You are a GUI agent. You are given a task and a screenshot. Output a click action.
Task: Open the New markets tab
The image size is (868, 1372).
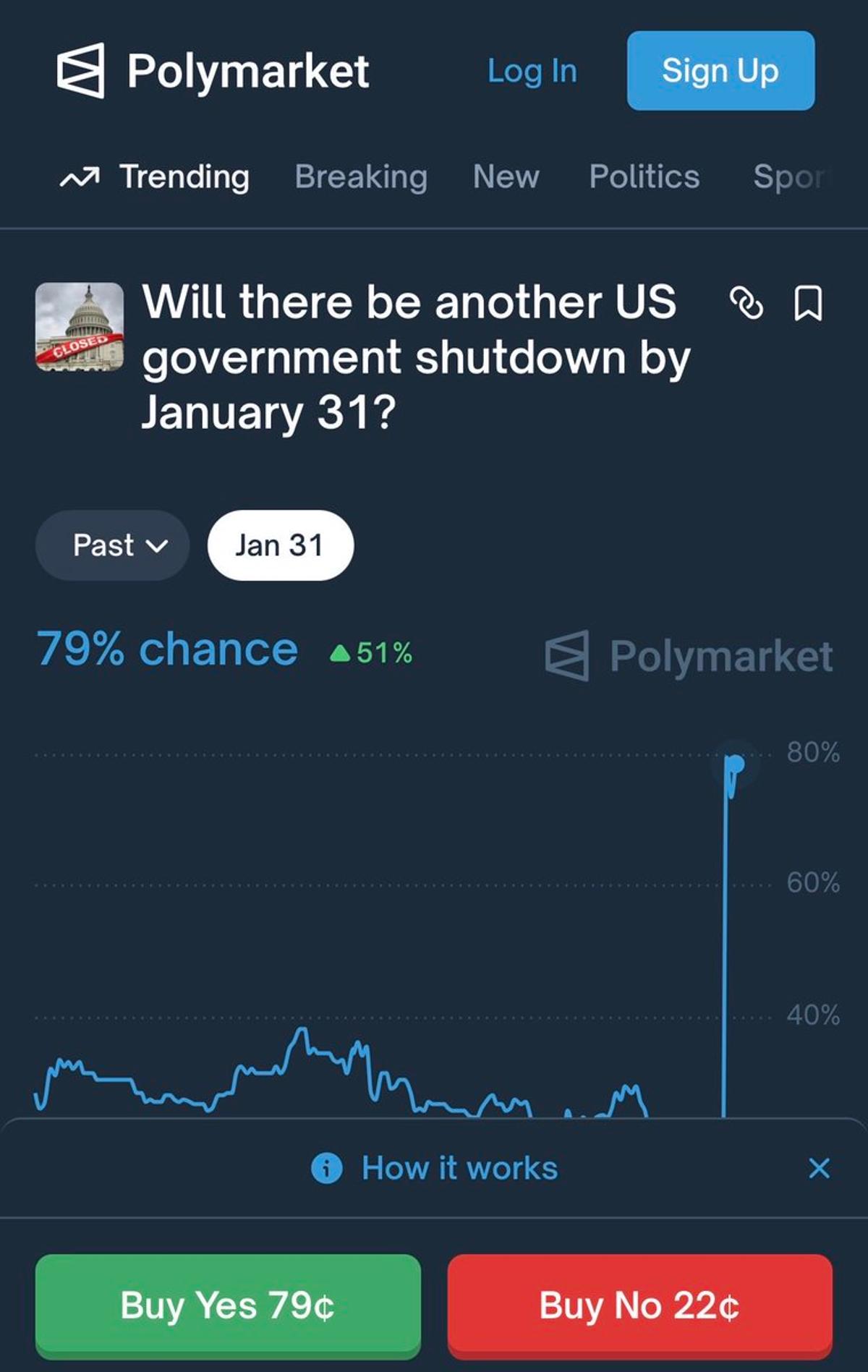point(506,176)
